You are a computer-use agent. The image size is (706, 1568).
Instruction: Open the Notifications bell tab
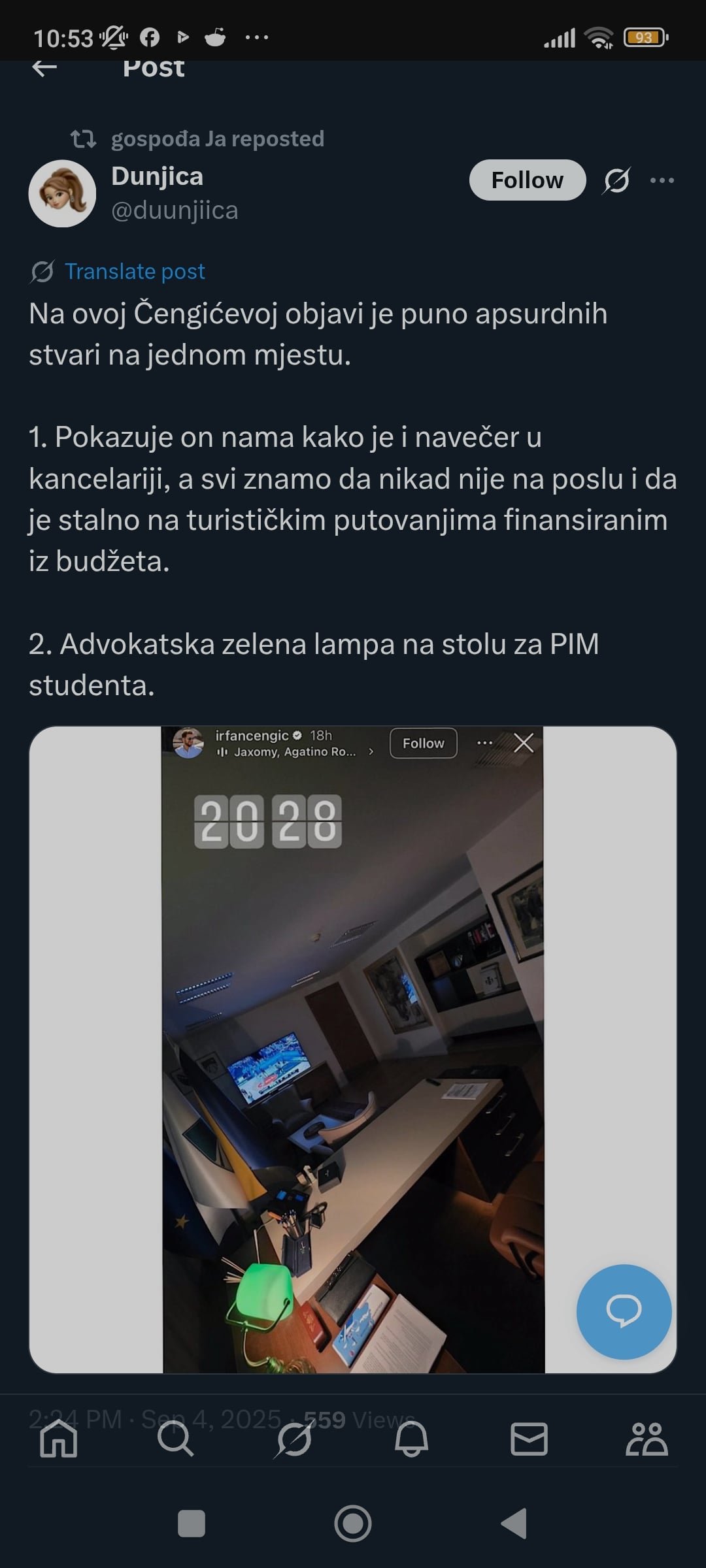pos(411,1439)
